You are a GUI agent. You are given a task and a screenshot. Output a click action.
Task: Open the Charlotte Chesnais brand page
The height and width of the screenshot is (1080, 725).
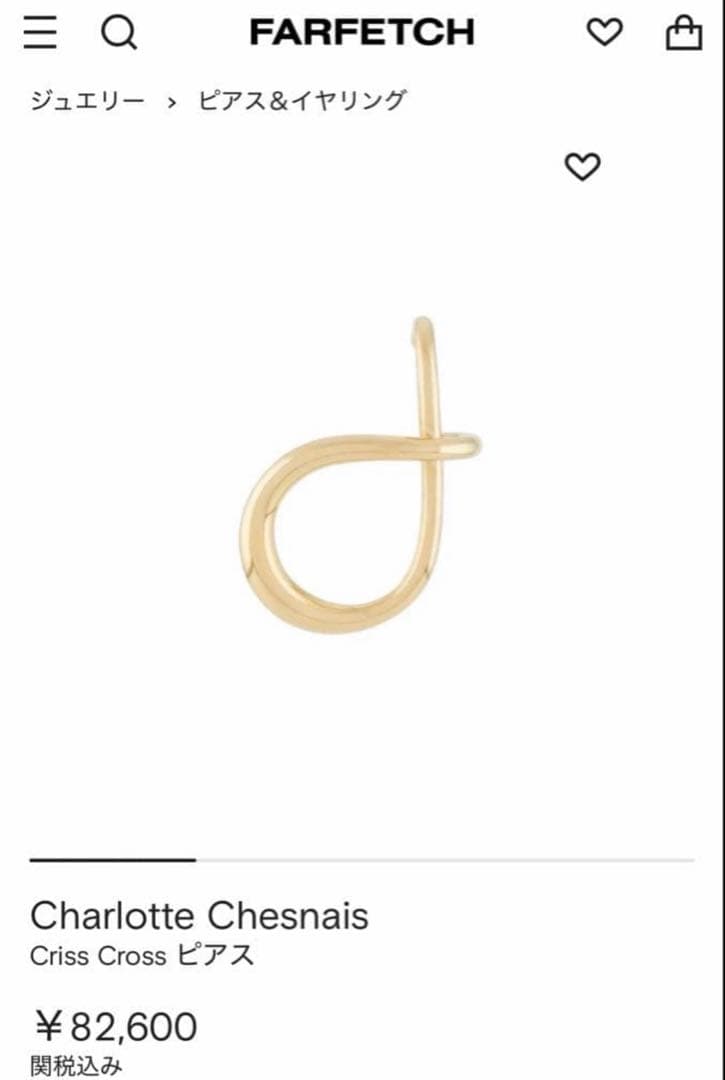click(199, 915)
